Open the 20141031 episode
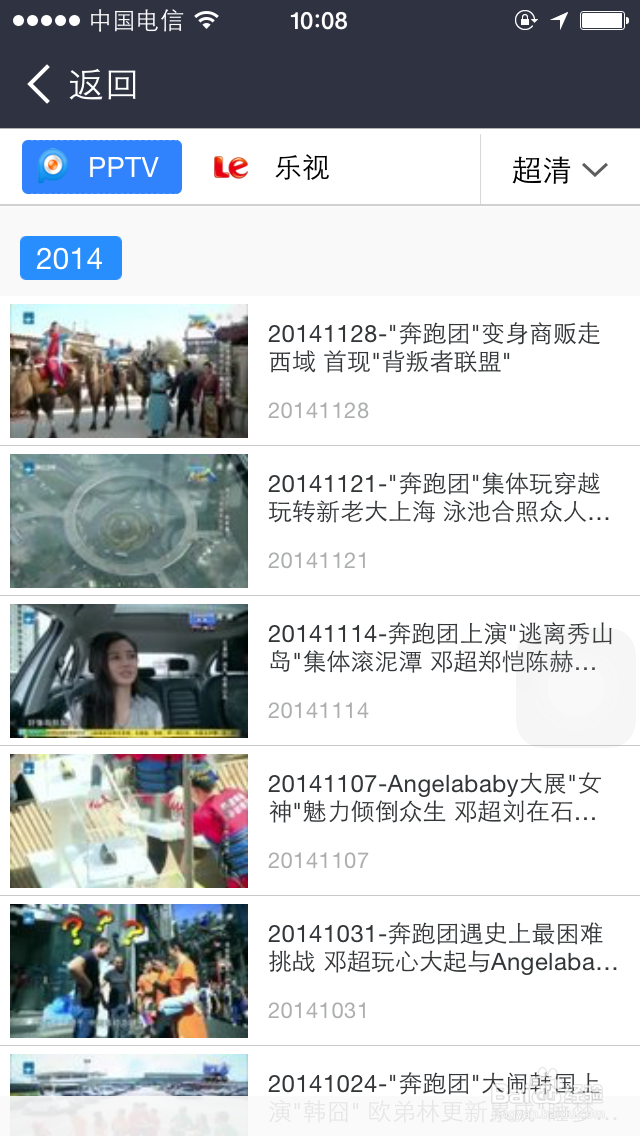 (320, 971)
